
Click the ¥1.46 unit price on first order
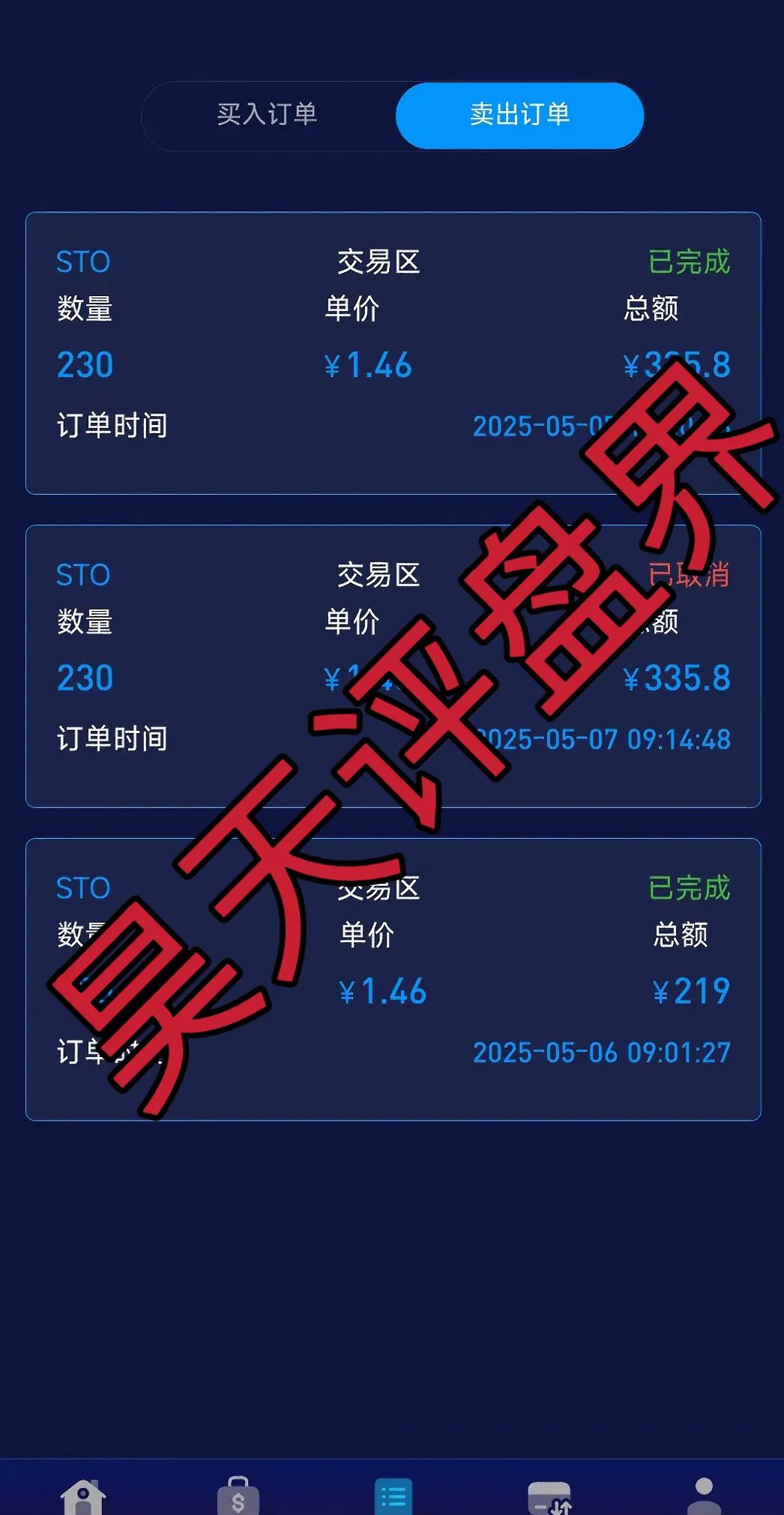[x=369, y=365]
